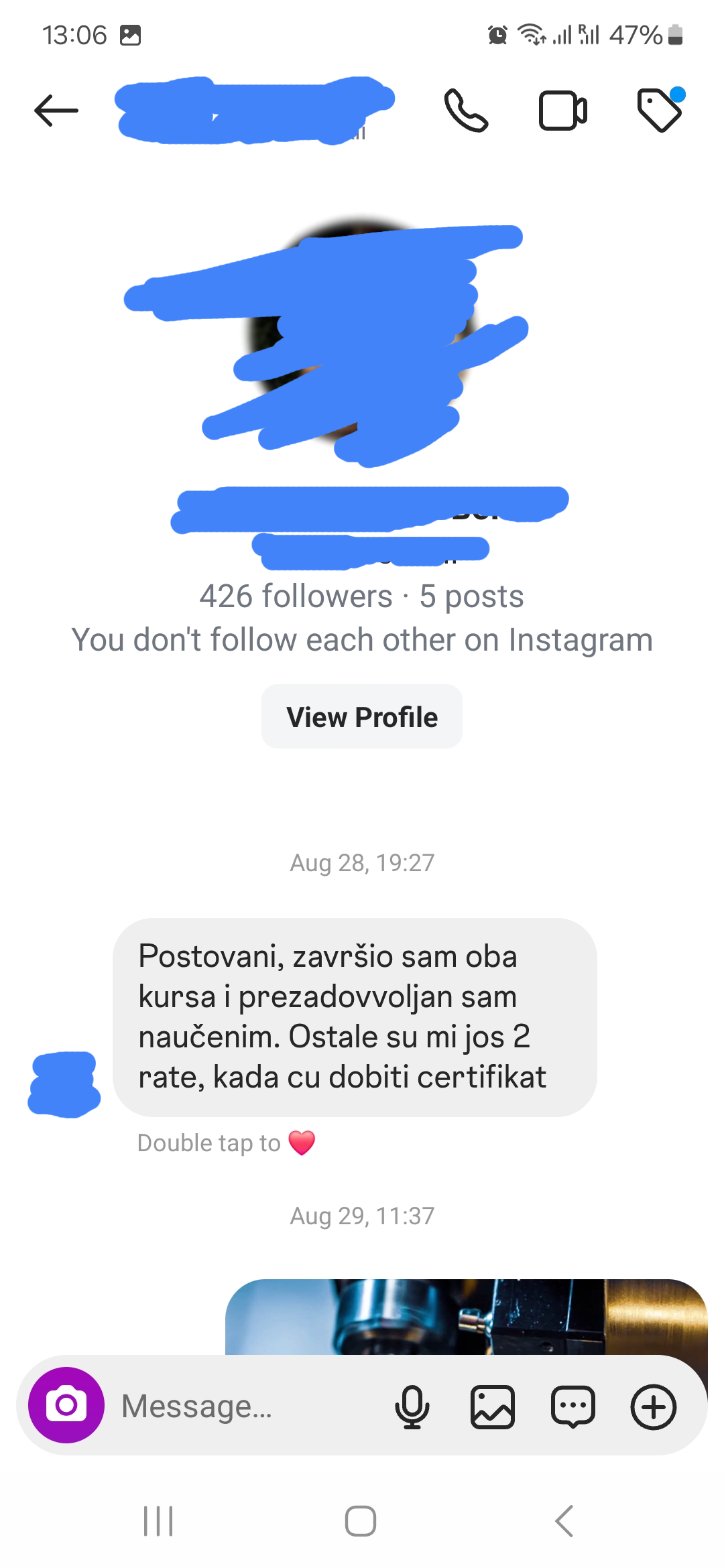Open the label tag icon
The image size is (724, 1568).
coord(660,109)
